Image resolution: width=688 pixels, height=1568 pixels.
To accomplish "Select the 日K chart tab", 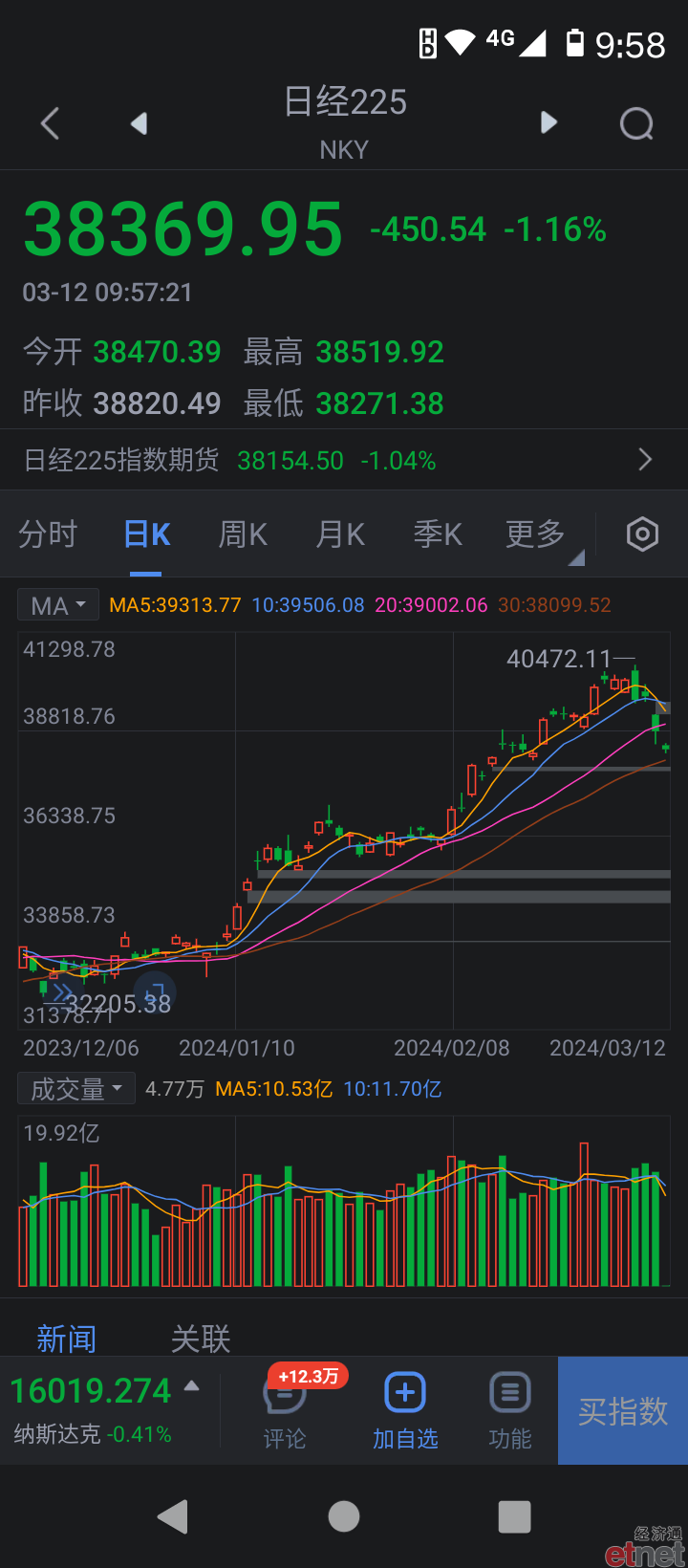I will pyautogui.click(x=146, y=534).
